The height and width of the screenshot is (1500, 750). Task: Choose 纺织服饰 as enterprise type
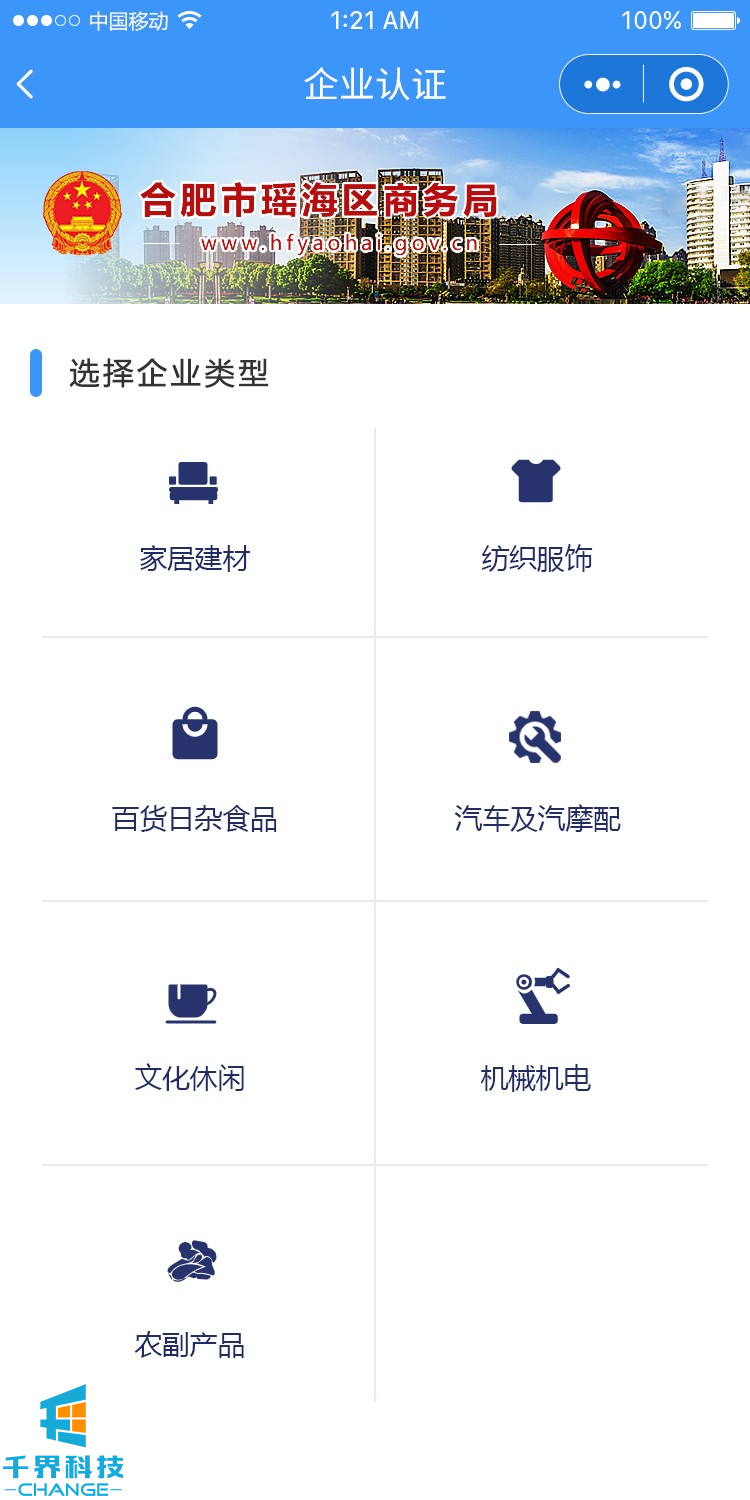click(536, 520)
